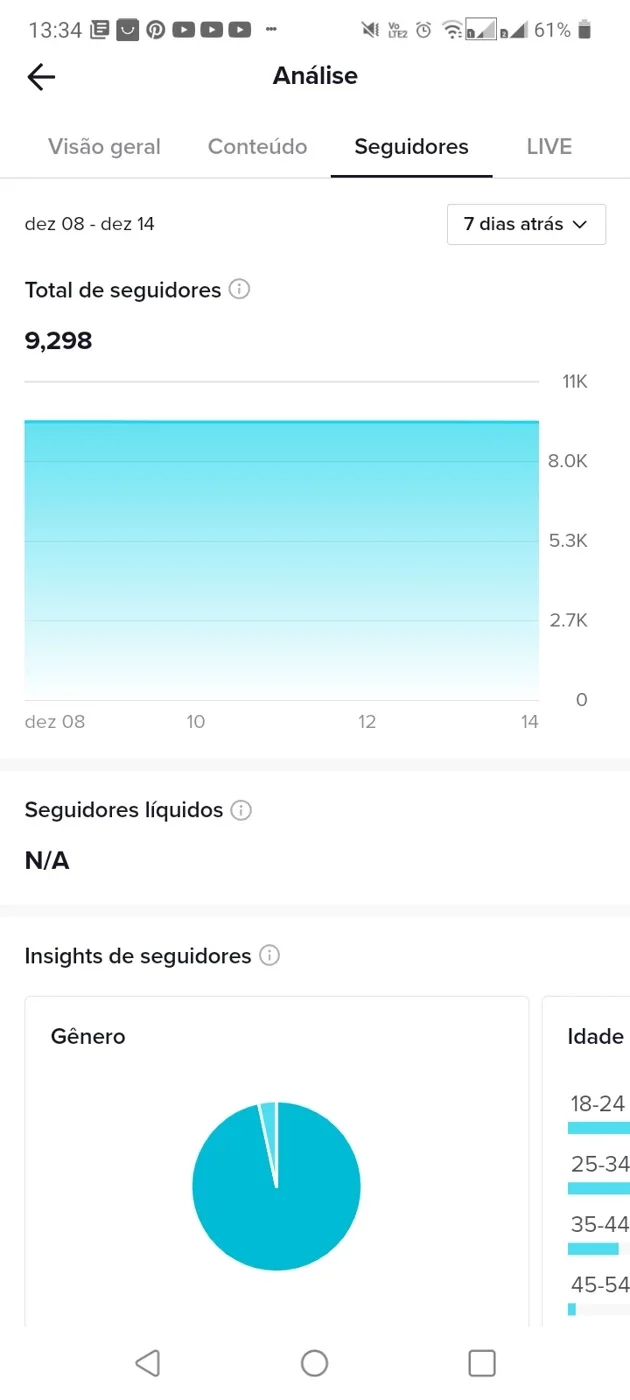Open recent apps from navigation bar
Screen dimensions: 630x1400
(482, 1362)
